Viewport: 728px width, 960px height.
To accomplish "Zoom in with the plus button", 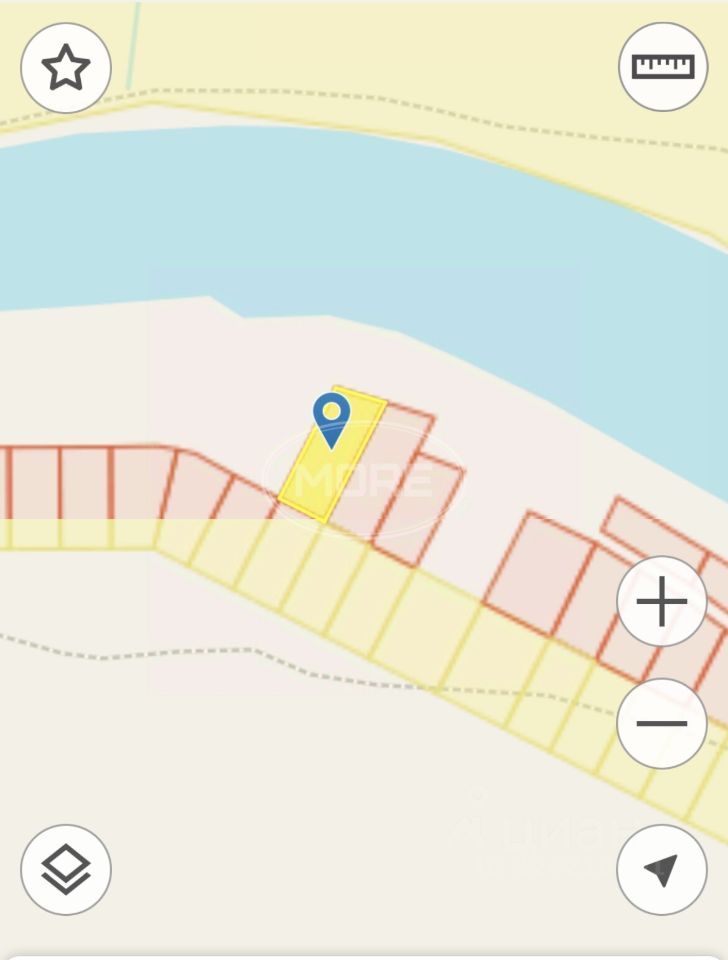I will pyautogui.click(x=662, y=602).
